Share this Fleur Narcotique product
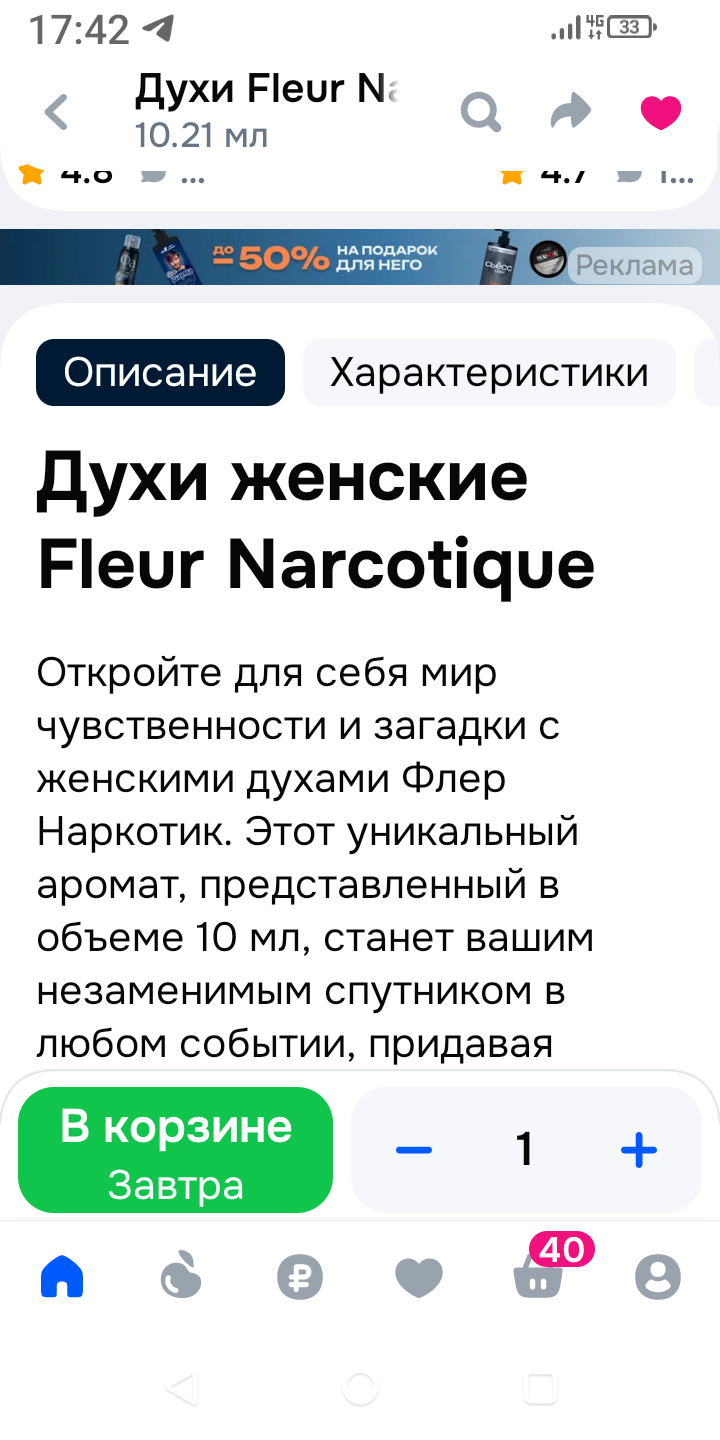720x1440 pixels. pos(571,112)
